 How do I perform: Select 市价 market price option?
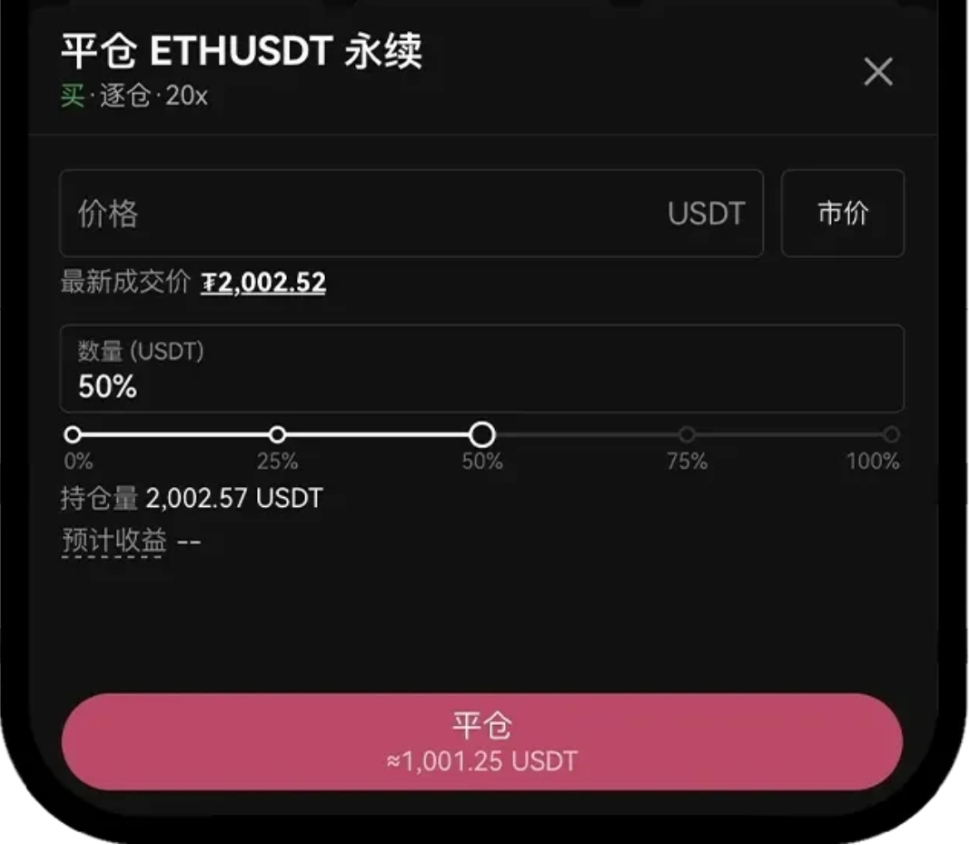tap(842, 213)
